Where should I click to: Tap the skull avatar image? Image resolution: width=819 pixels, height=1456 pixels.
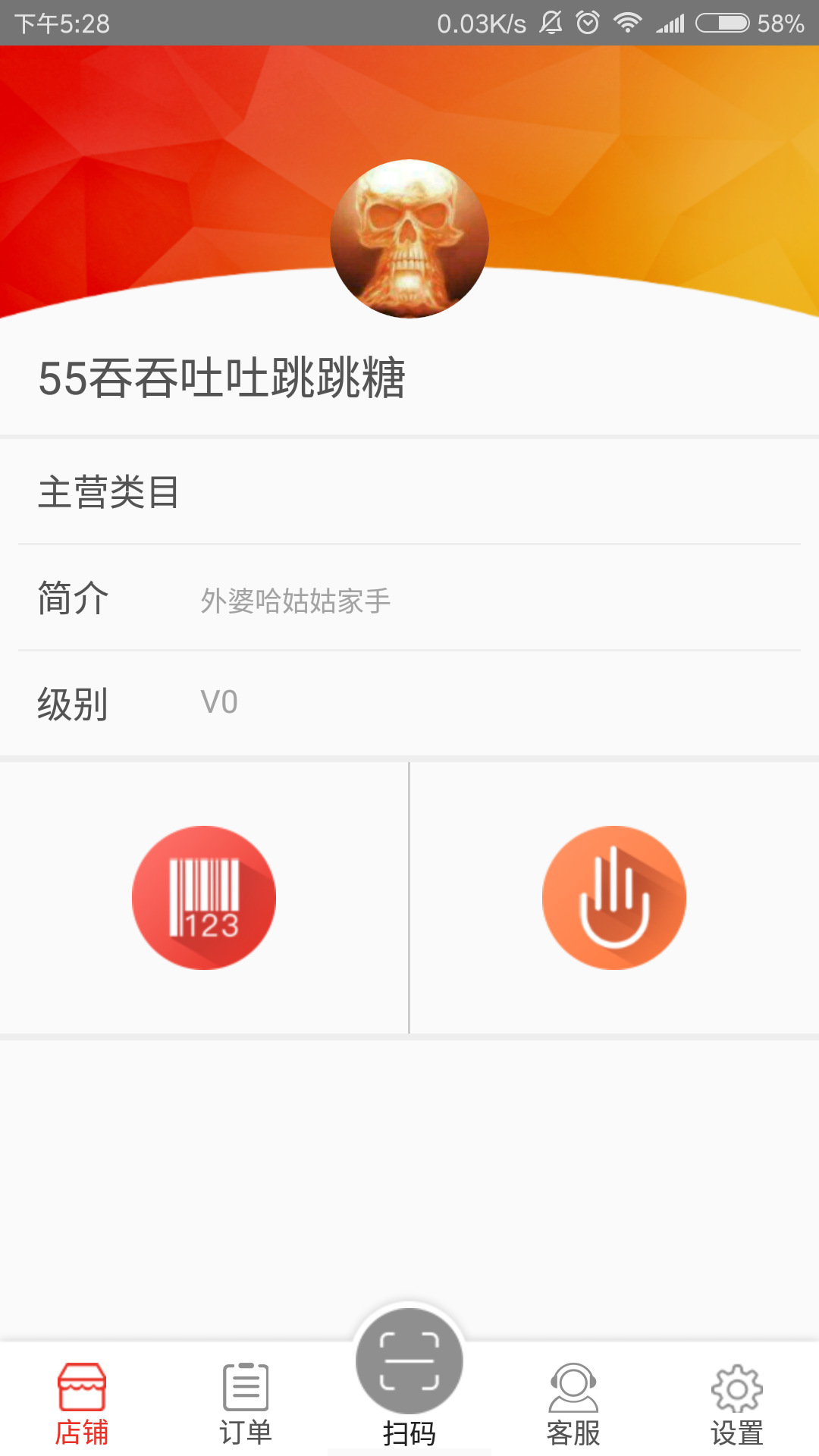[409, 239]
